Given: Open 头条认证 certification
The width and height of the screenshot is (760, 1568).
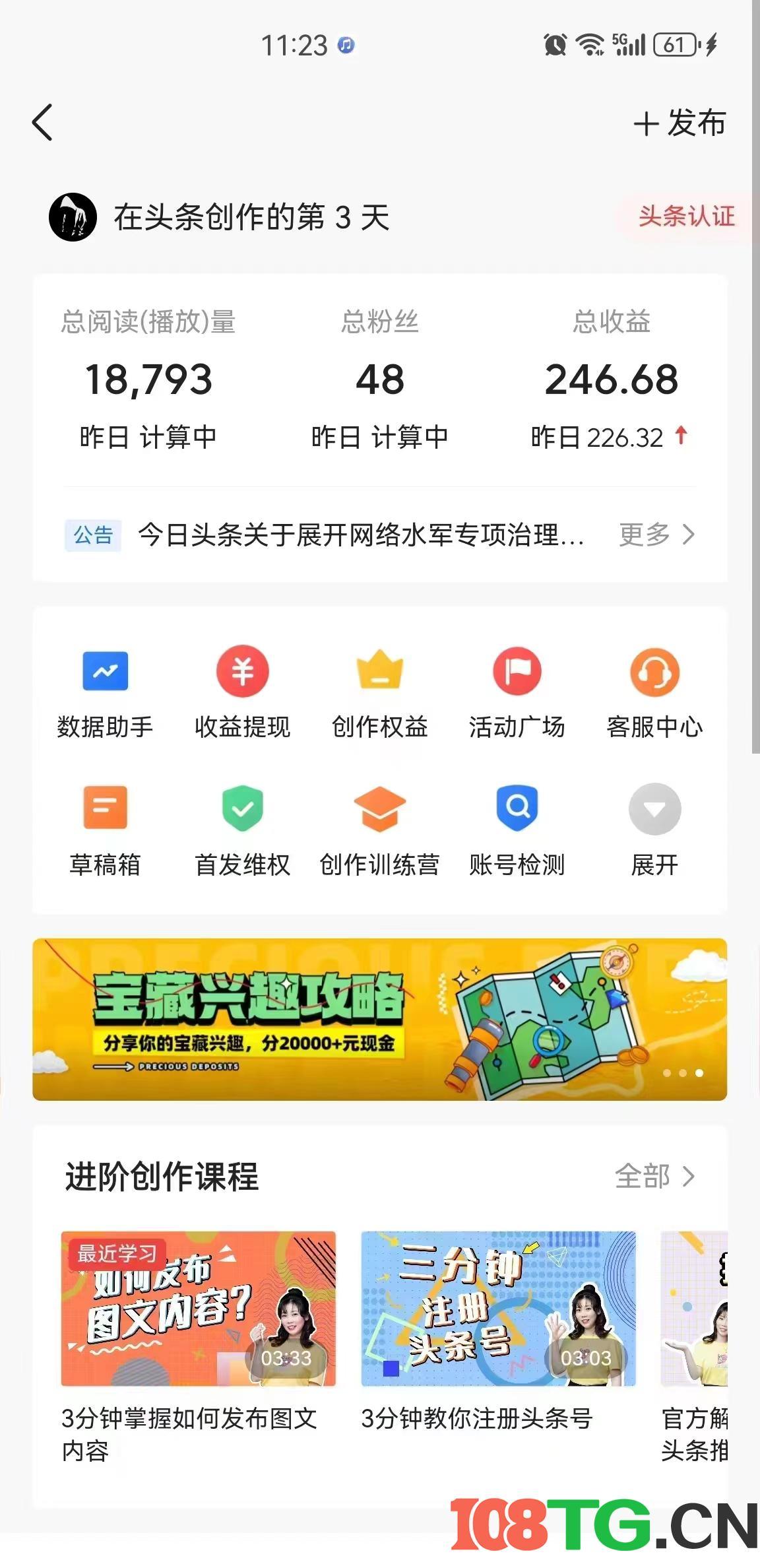Looking at the screenshot, I should (x=686, y=216).
